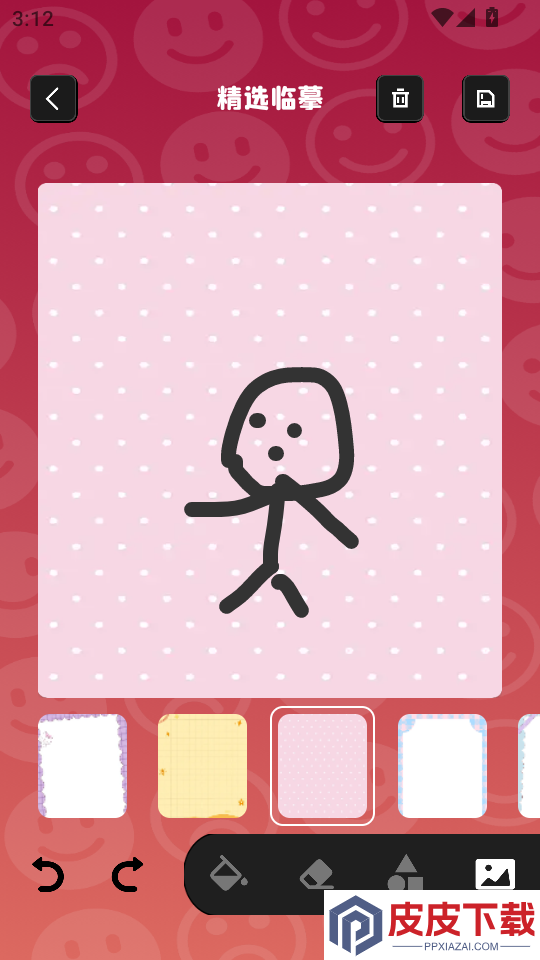Select the purple lace border background
The height and width of the screenshot is (960, 540).
(x=83, y=765)
